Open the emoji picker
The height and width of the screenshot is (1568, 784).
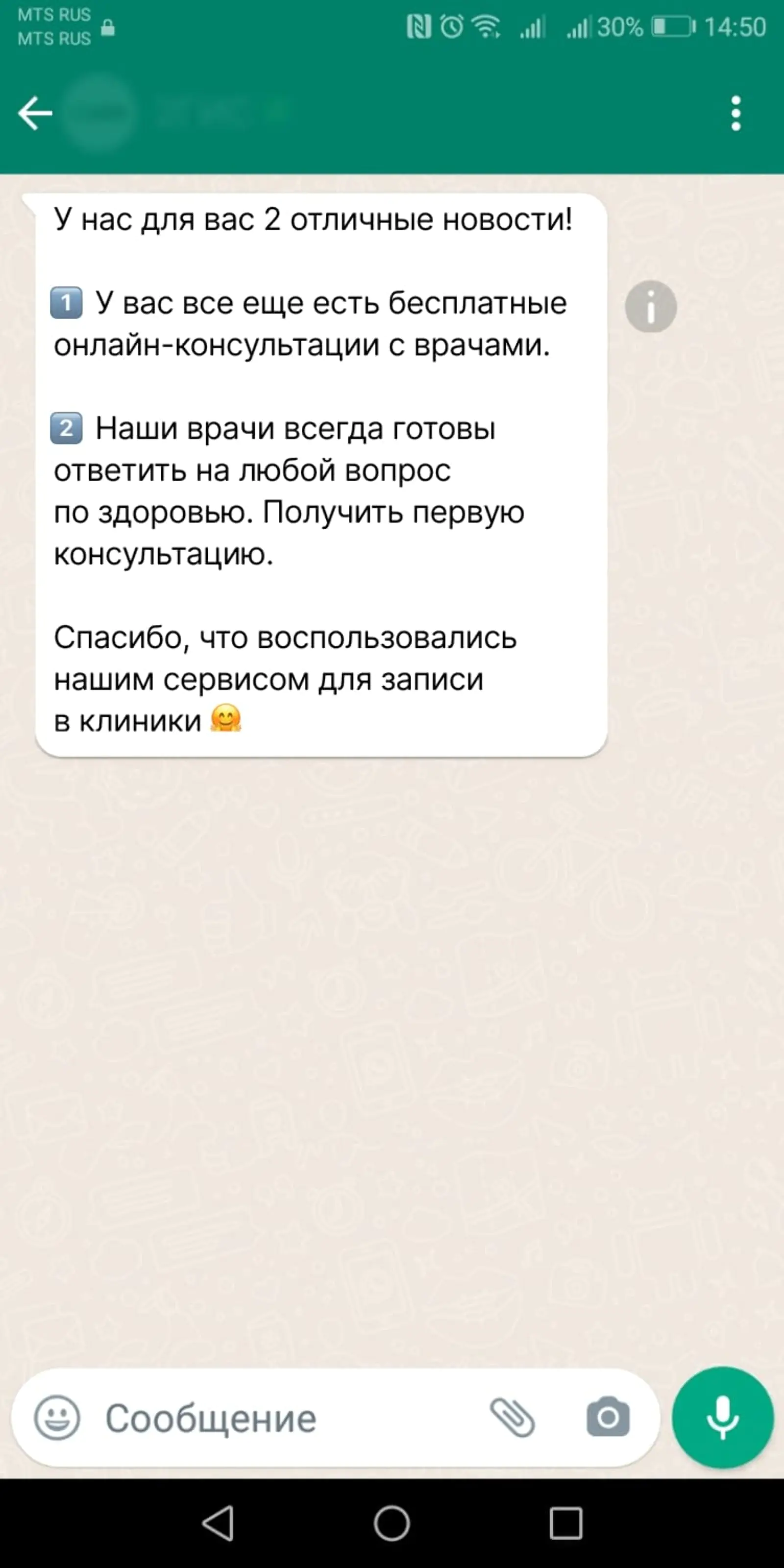click(57, 1418)
